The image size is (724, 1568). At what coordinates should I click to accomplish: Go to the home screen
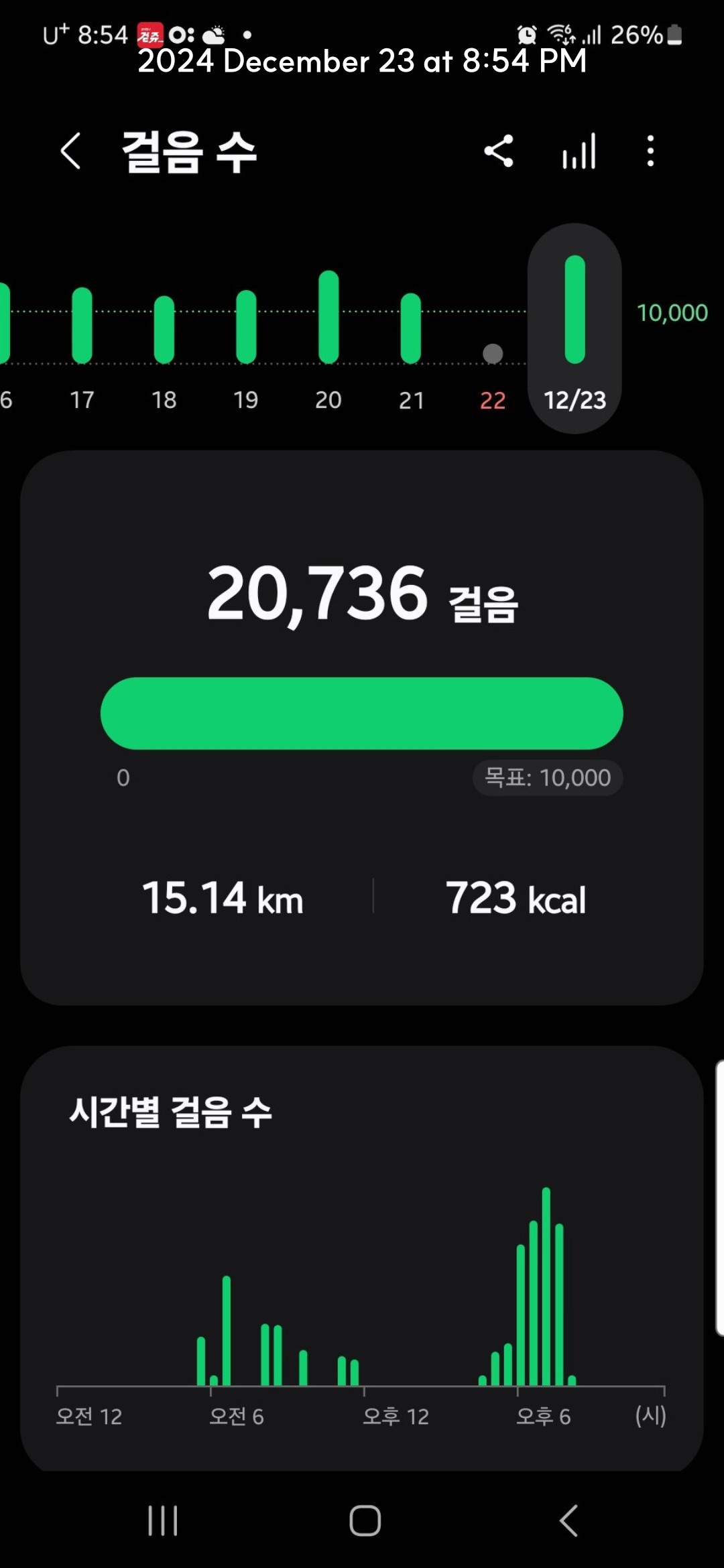coord(365,1520)
